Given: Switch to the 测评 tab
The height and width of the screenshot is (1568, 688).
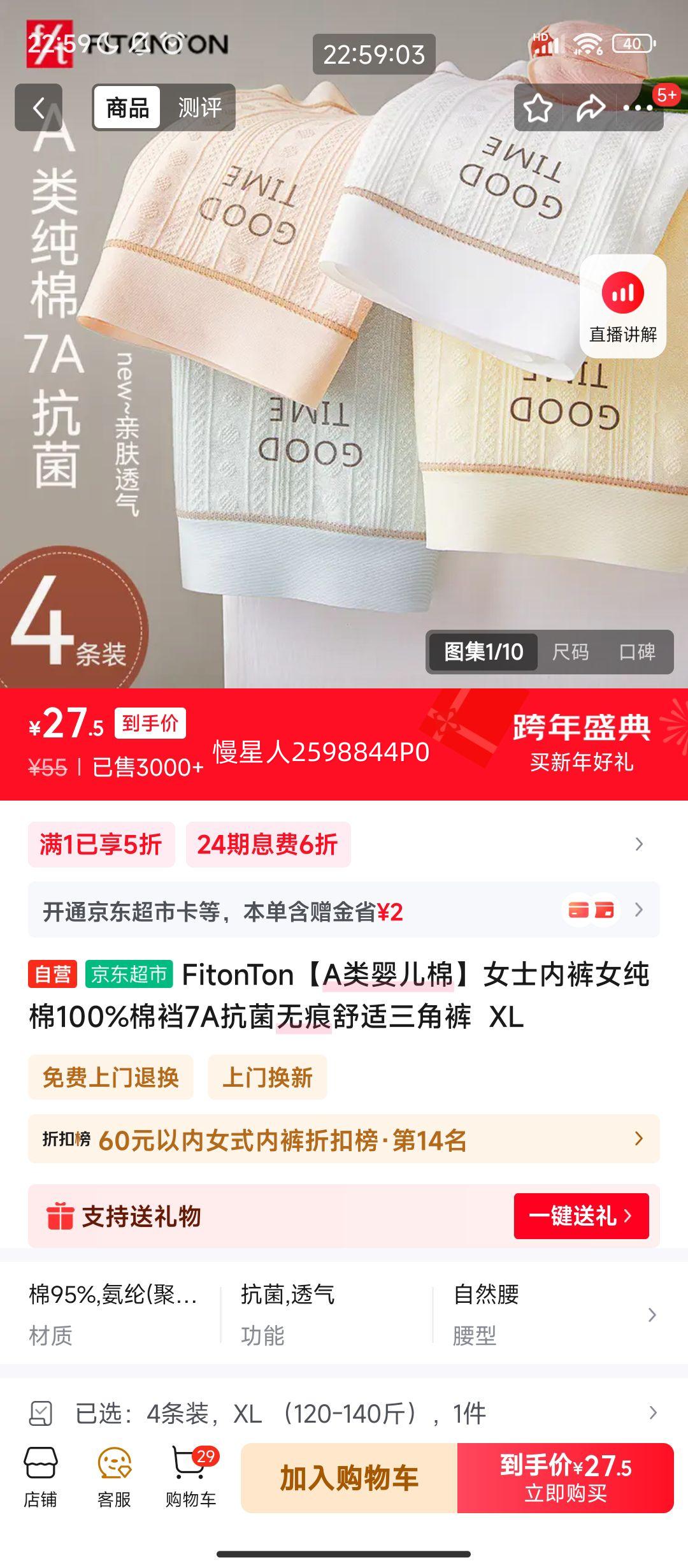Looking at the screenshot, I should 201,107.
